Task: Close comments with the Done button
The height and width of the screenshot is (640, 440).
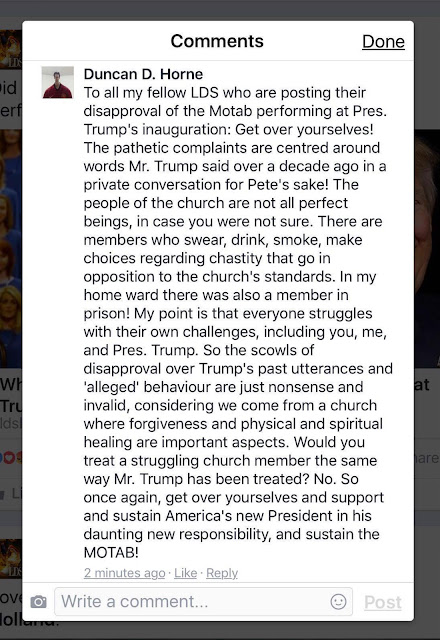Action: pyautogui.click(x=383, y=42)
